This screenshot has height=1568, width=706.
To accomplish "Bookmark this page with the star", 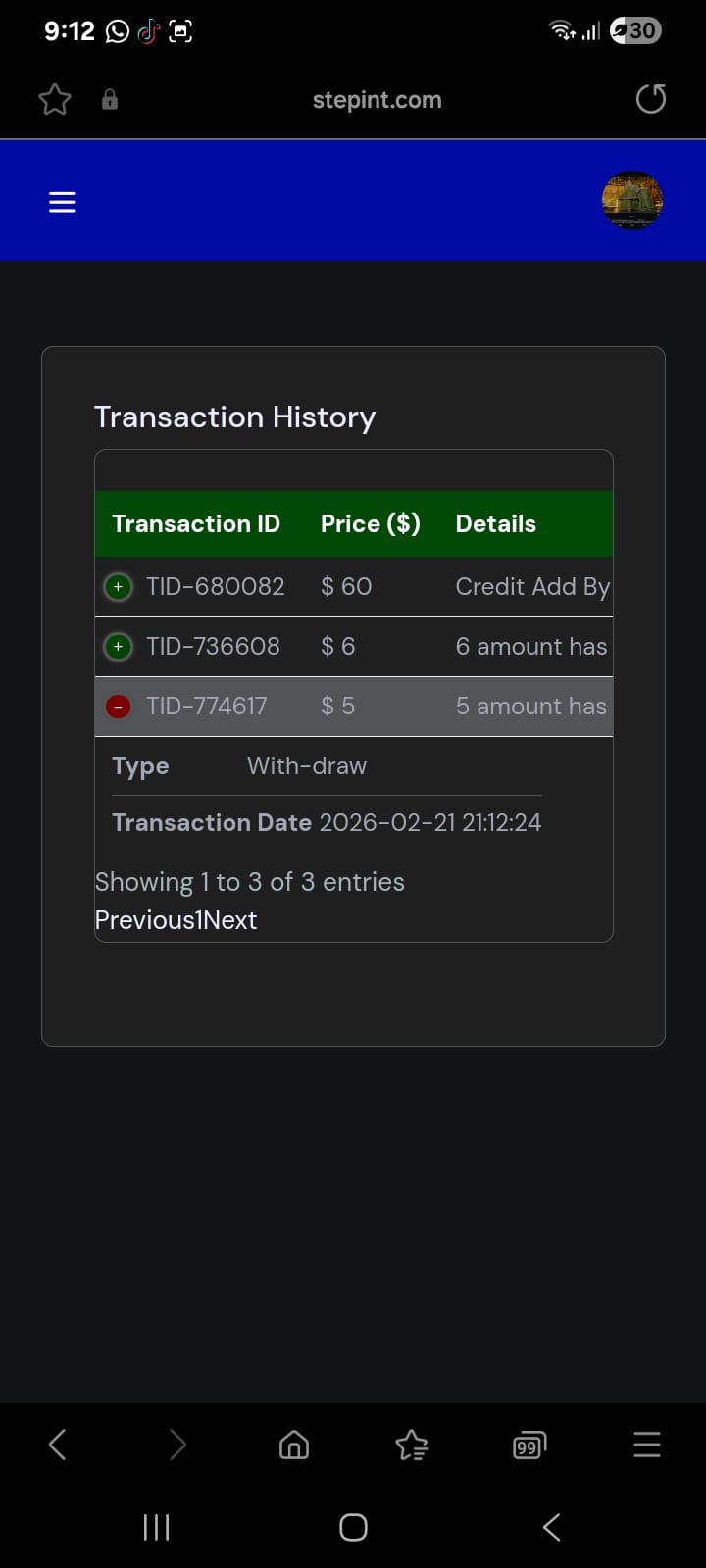I will click(55, 99).
